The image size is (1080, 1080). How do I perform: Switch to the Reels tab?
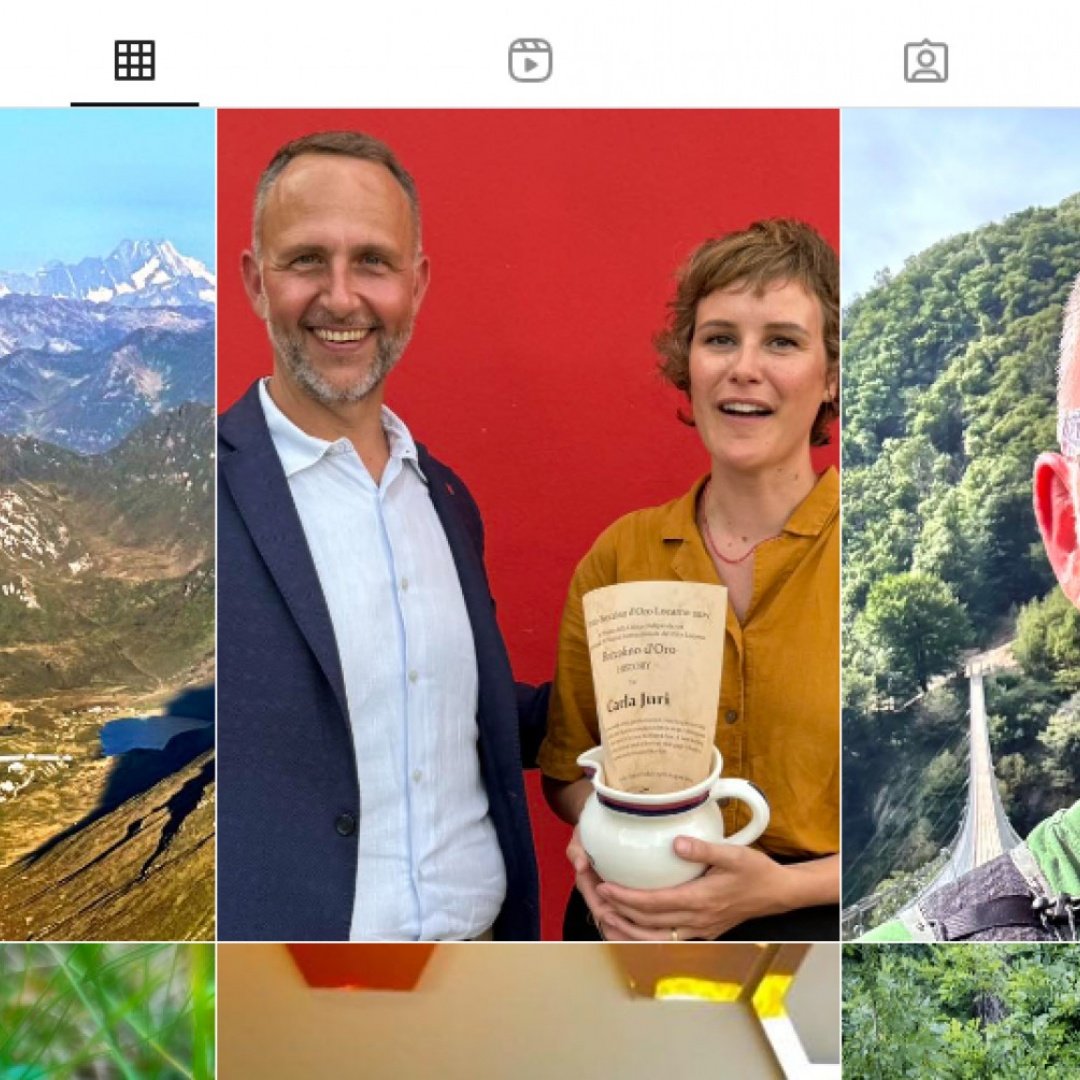tap(530, 61)
